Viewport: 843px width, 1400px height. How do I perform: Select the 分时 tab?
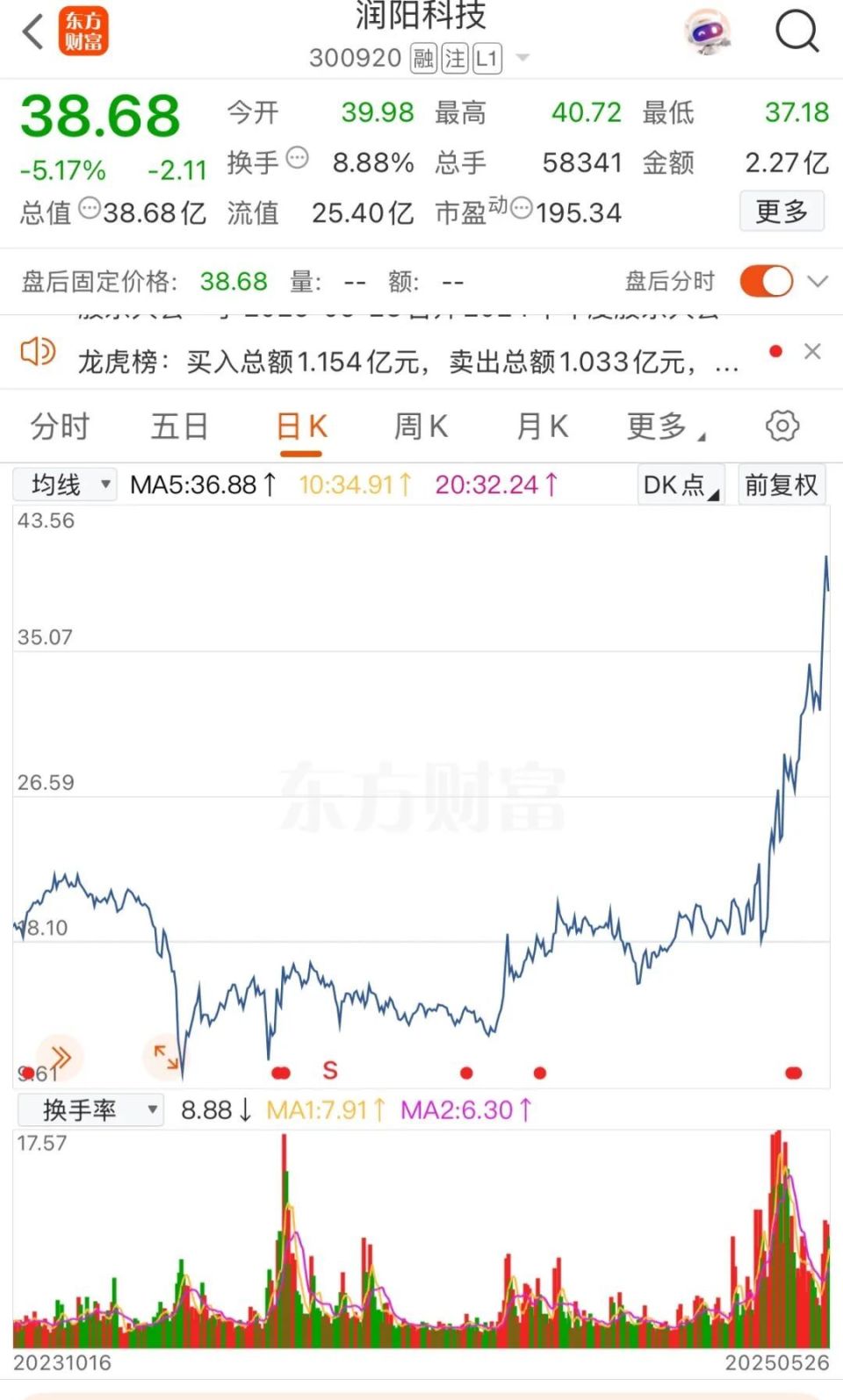point(61,426)
